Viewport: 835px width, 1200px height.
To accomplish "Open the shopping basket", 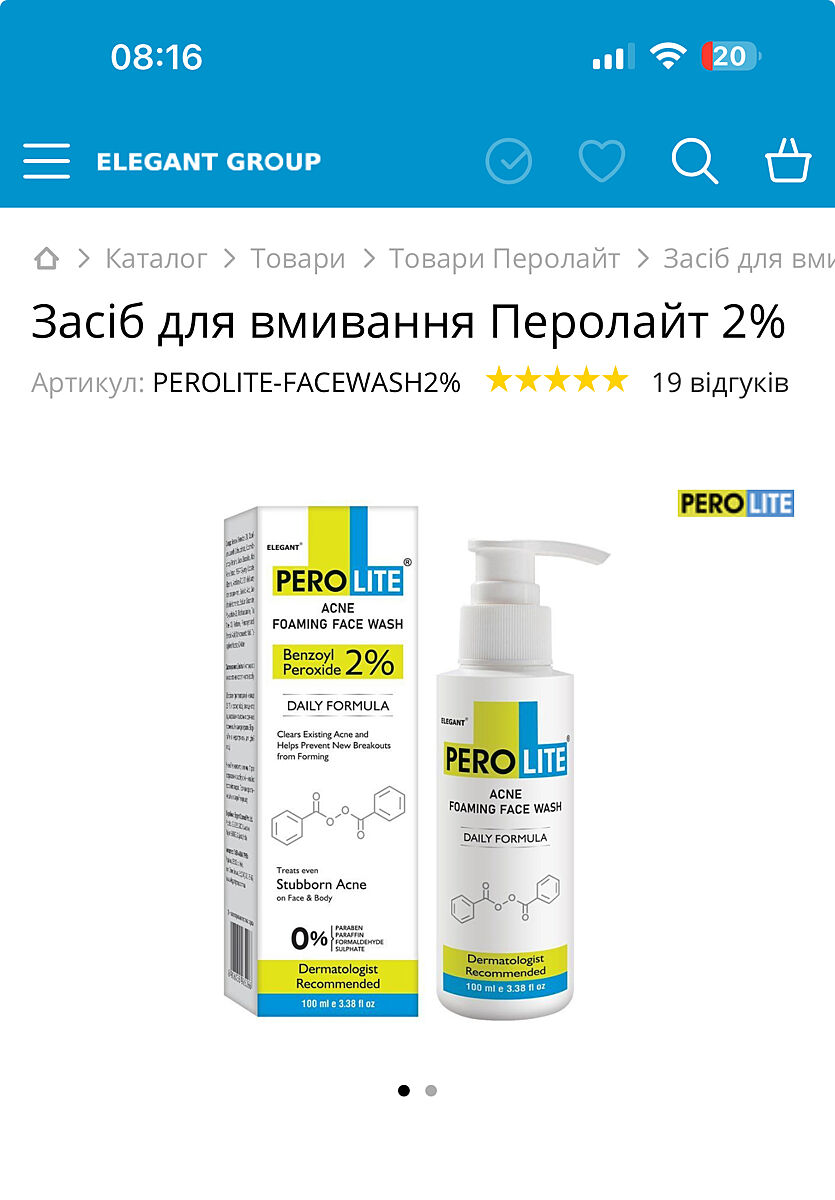I will 788,161.
